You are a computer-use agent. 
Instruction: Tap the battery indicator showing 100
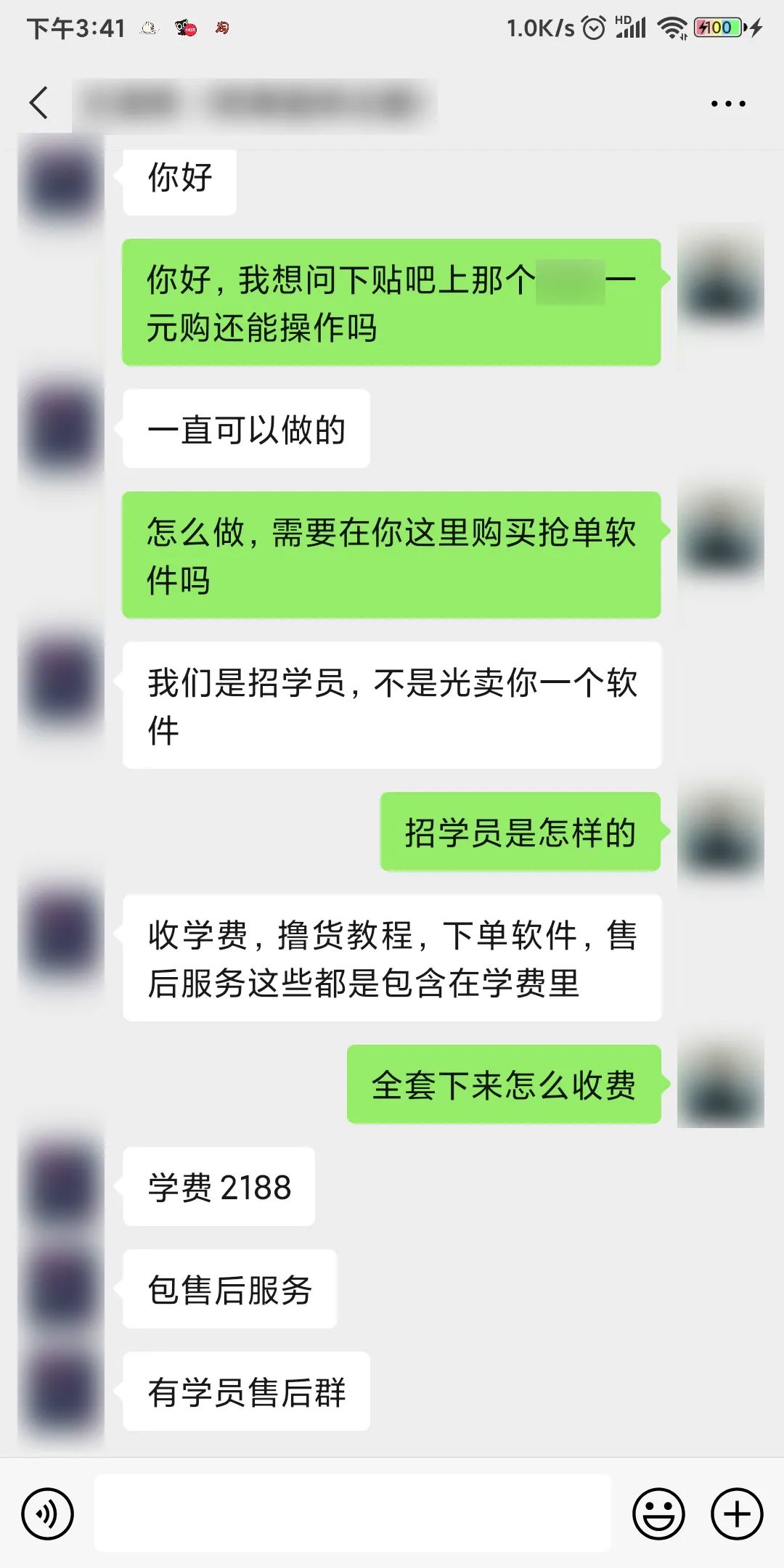pos(719,27)
